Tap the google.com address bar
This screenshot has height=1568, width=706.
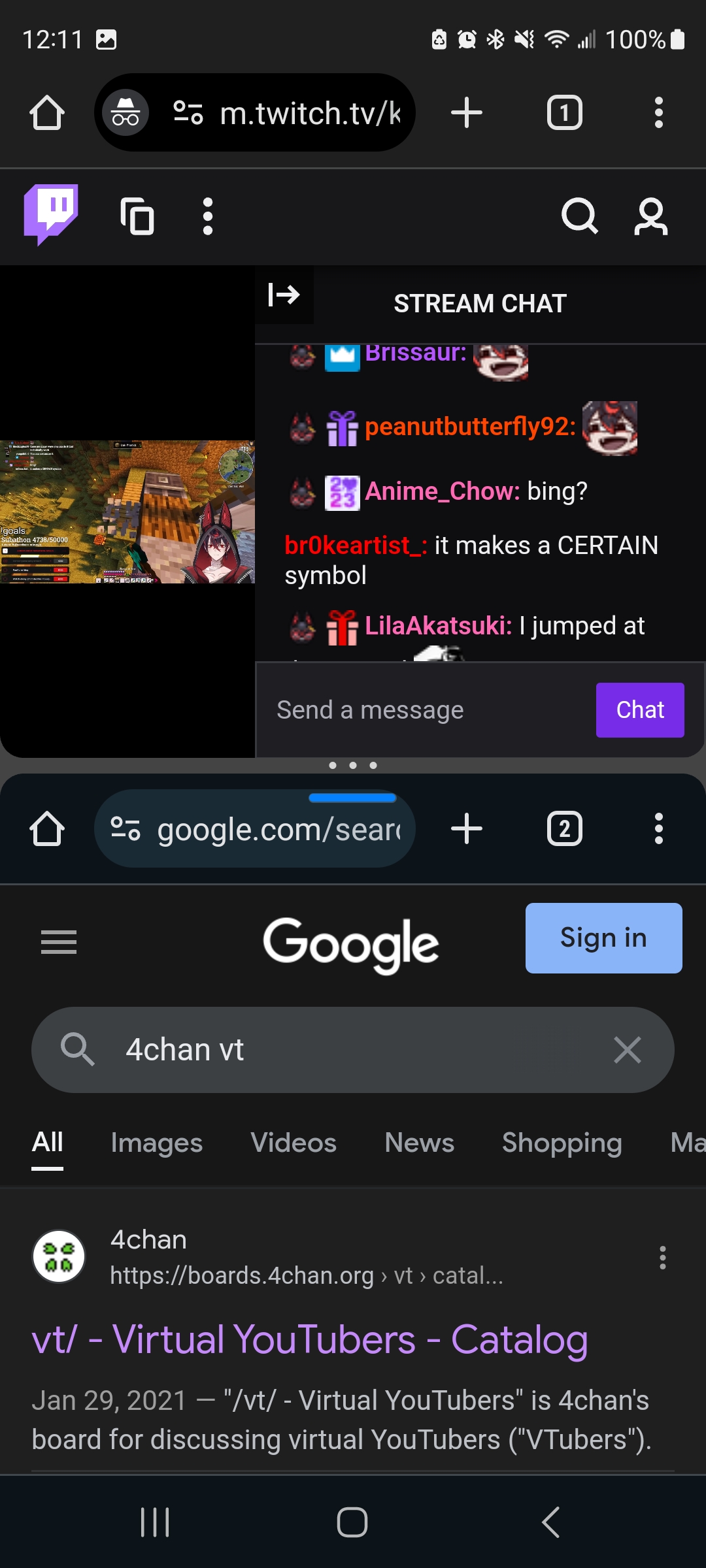[278, 830]
